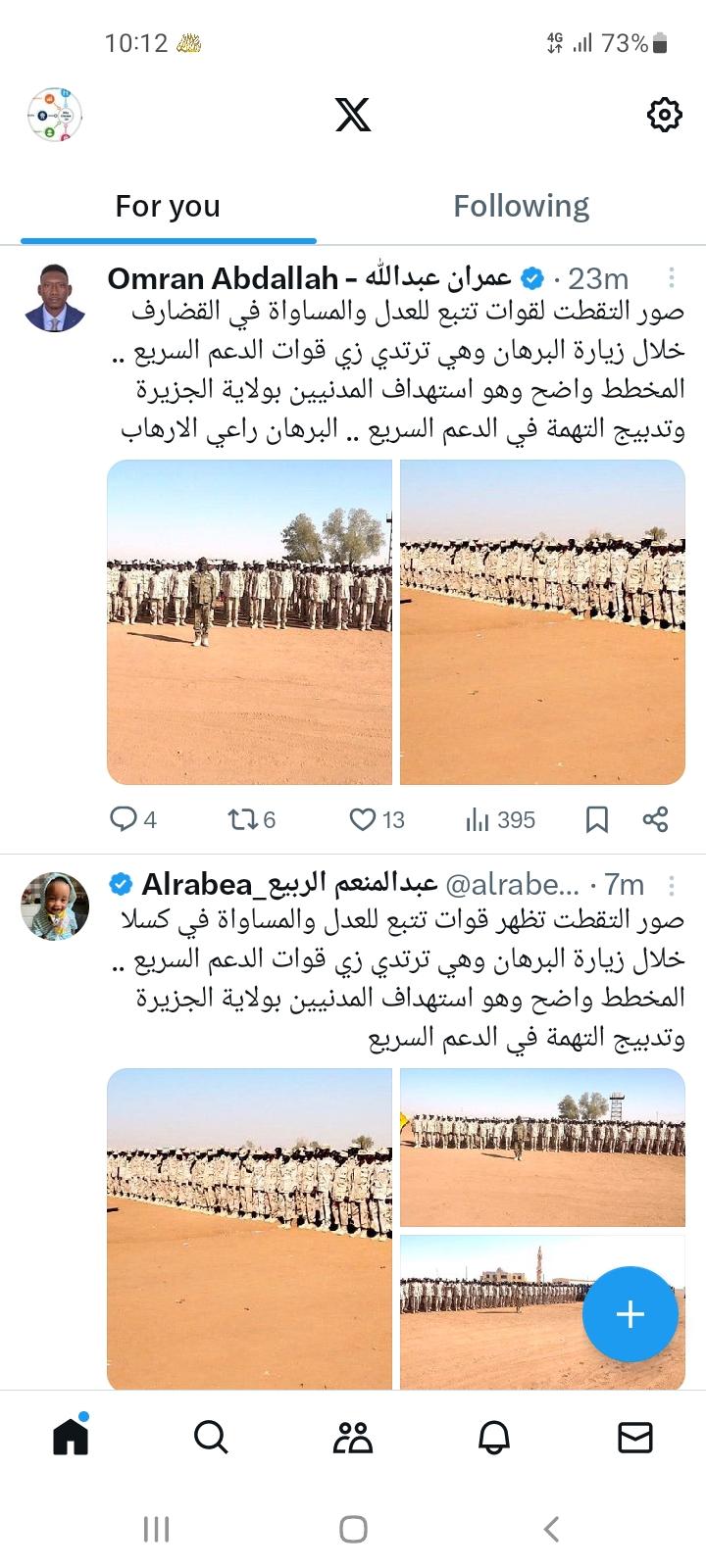Tap the system back button
Screen dimensions: 706x1568
[x=551, y=1529]
